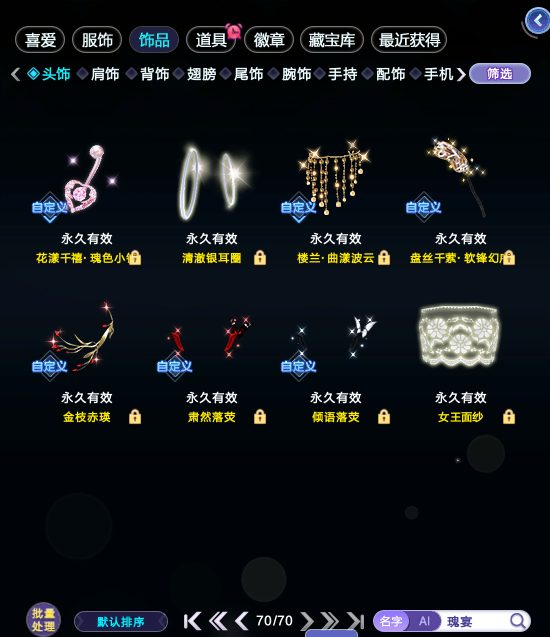Select the 清澈银耳圈 earring item
This screenshot has height=637, width=550.
(x=212, y=201)
